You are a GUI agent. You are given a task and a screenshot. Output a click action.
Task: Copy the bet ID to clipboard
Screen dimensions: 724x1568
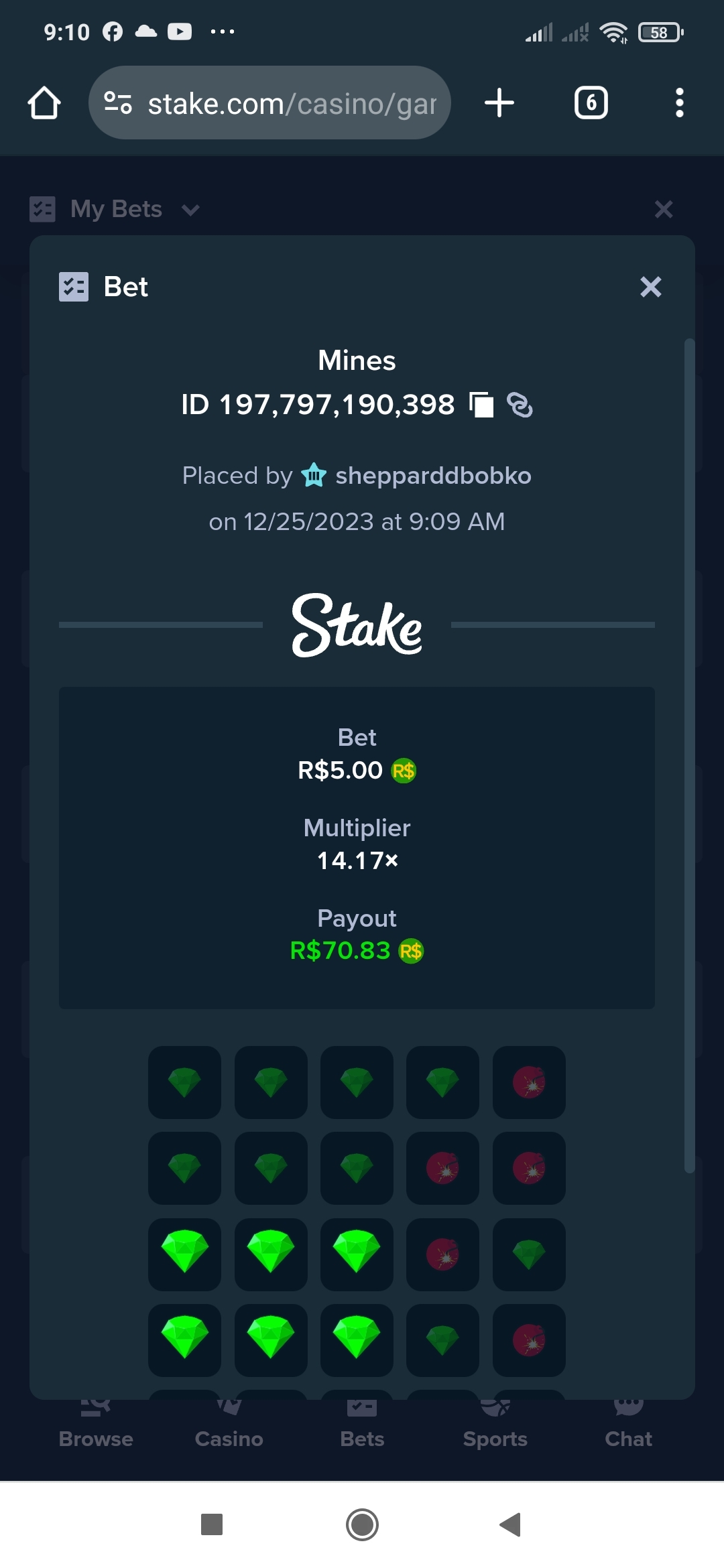click(481, 405)
